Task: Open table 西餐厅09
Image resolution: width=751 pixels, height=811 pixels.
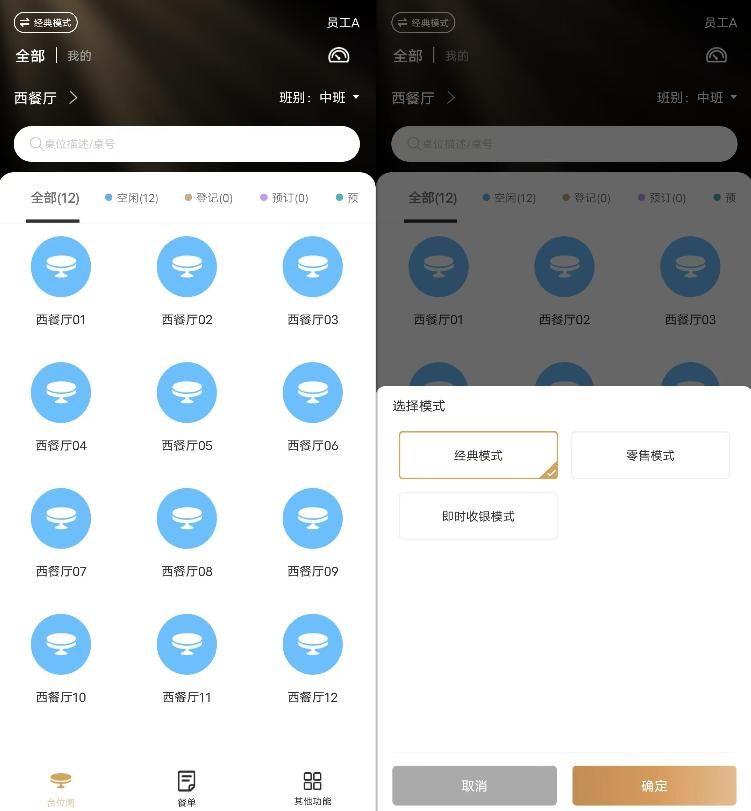Action: (x=313, y=530)
